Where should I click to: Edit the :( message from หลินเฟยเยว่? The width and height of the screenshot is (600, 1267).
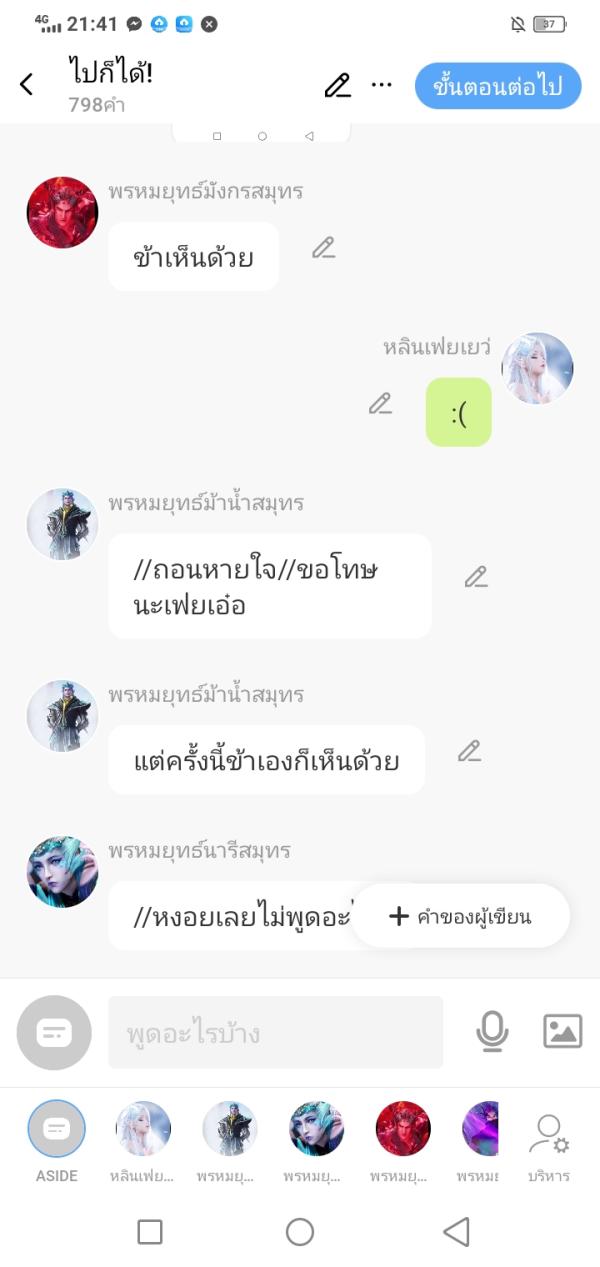point(380,404)
